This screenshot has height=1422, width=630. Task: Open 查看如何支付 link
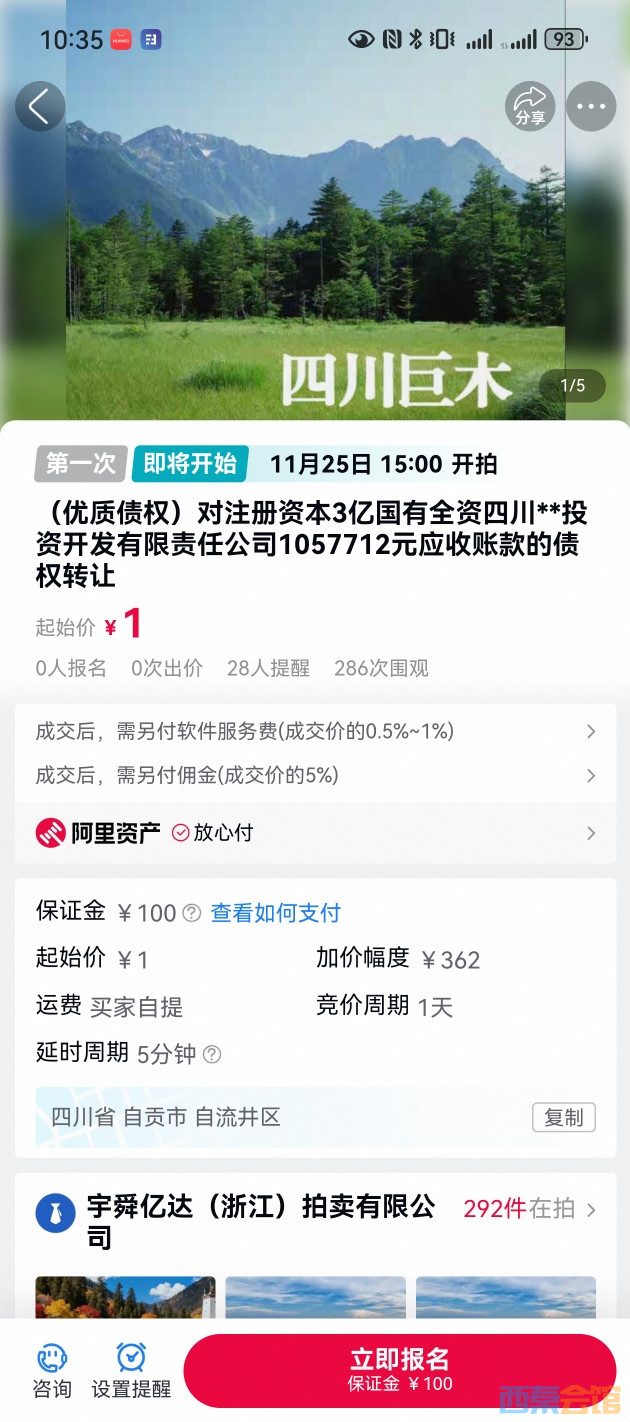275,913
